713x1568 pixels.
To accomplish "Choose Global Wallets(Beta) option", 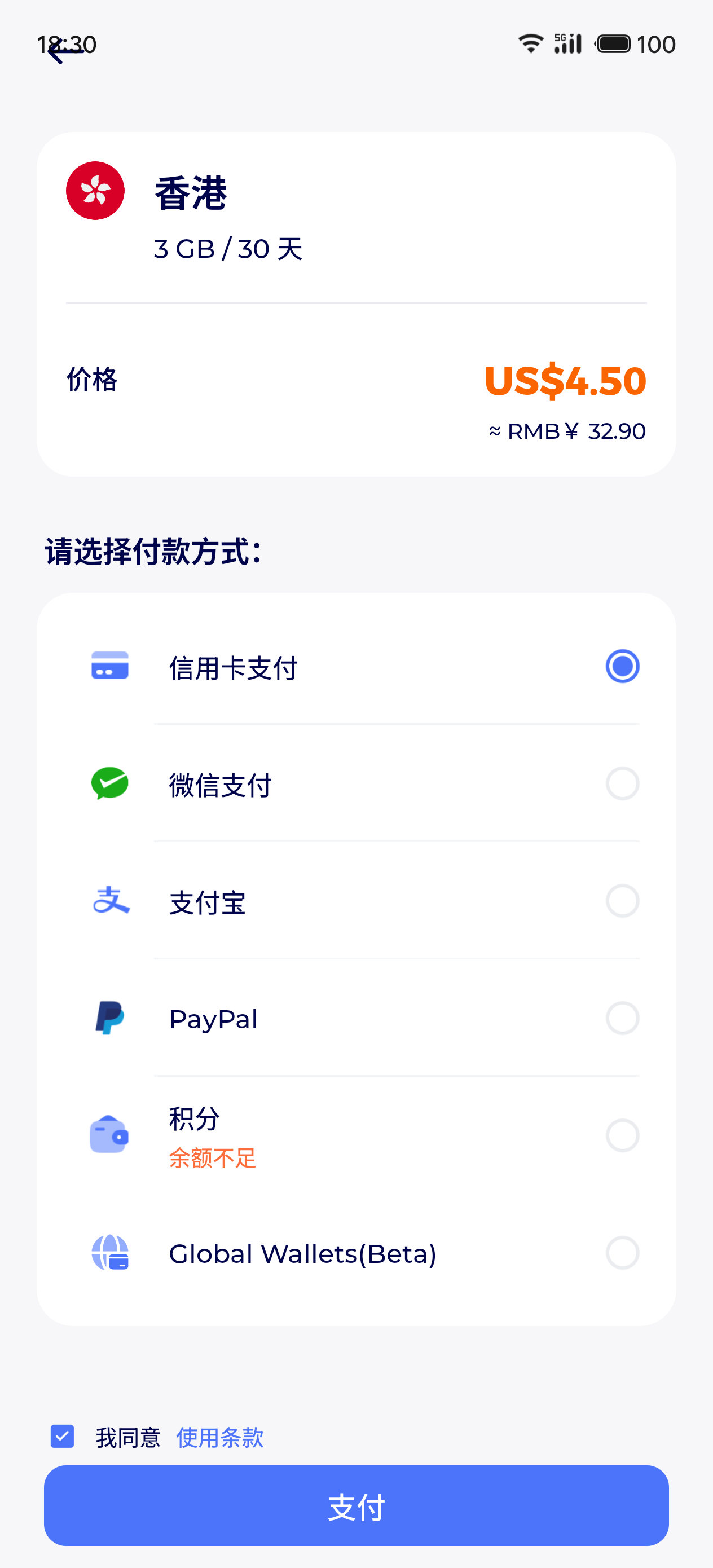I will click(x=622, y=1253).
